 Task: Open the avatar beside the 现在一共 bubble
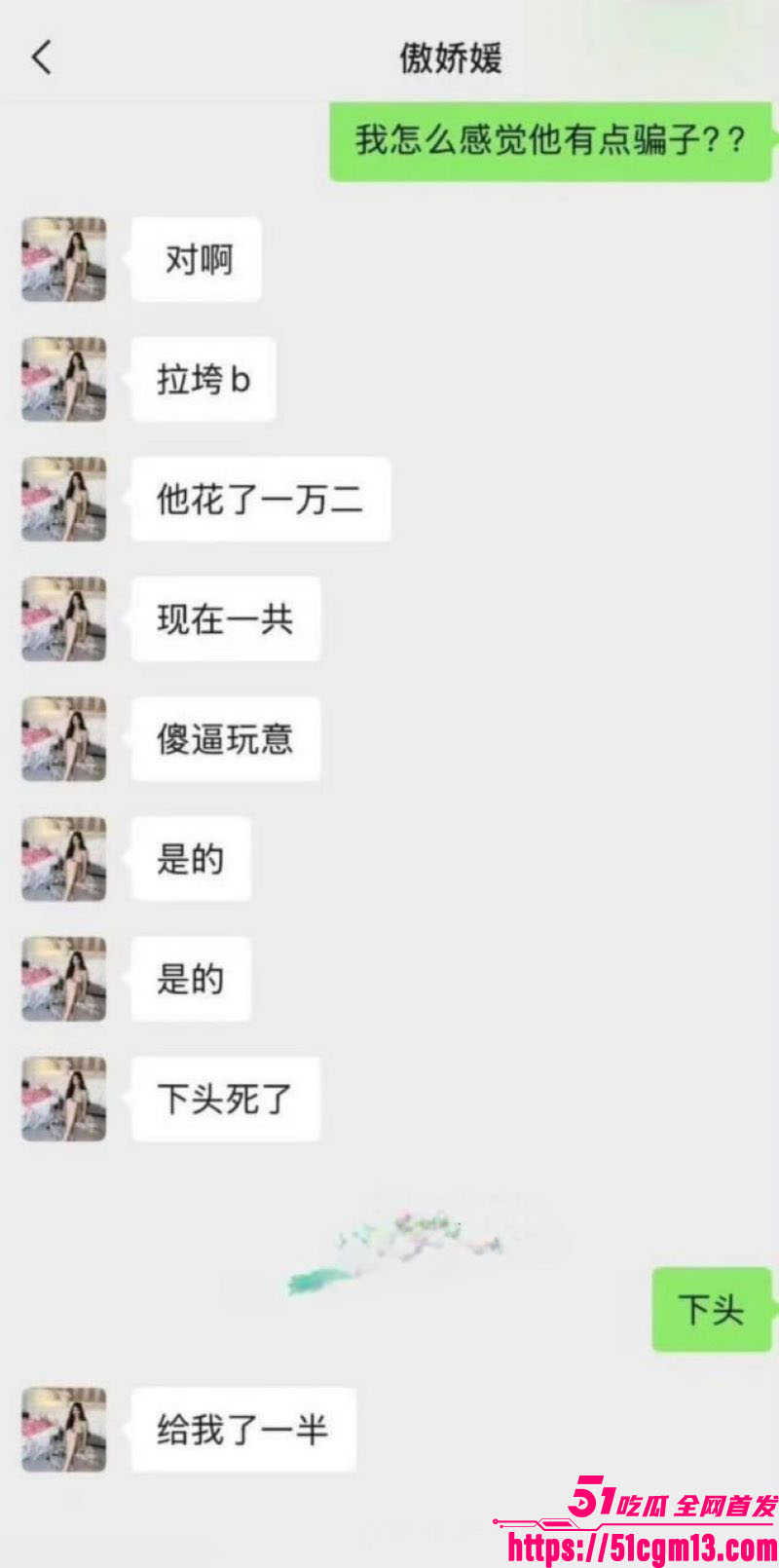tap(62, 618)
